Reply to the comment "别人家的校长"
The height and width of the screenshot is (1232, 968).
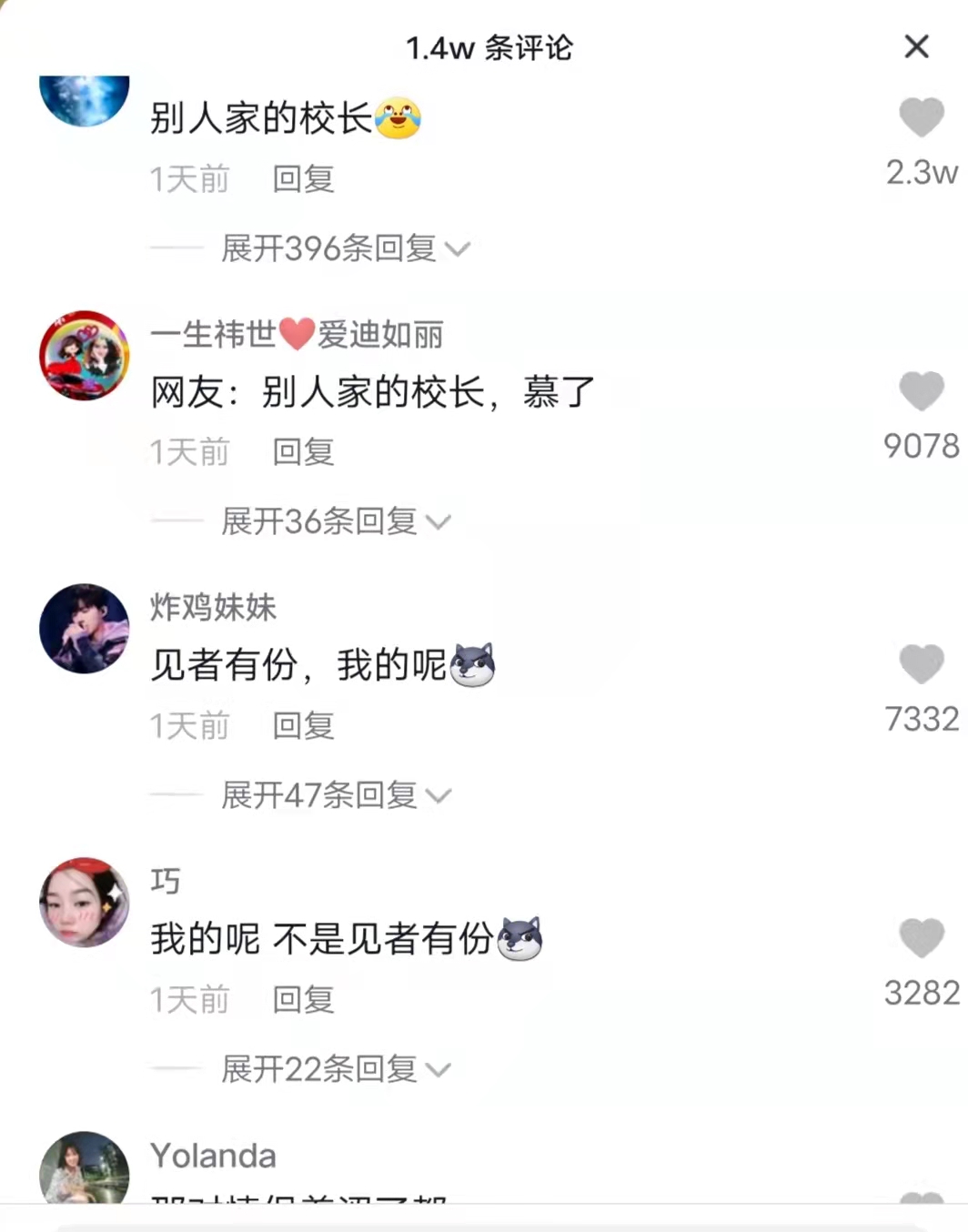click(302, 179)
